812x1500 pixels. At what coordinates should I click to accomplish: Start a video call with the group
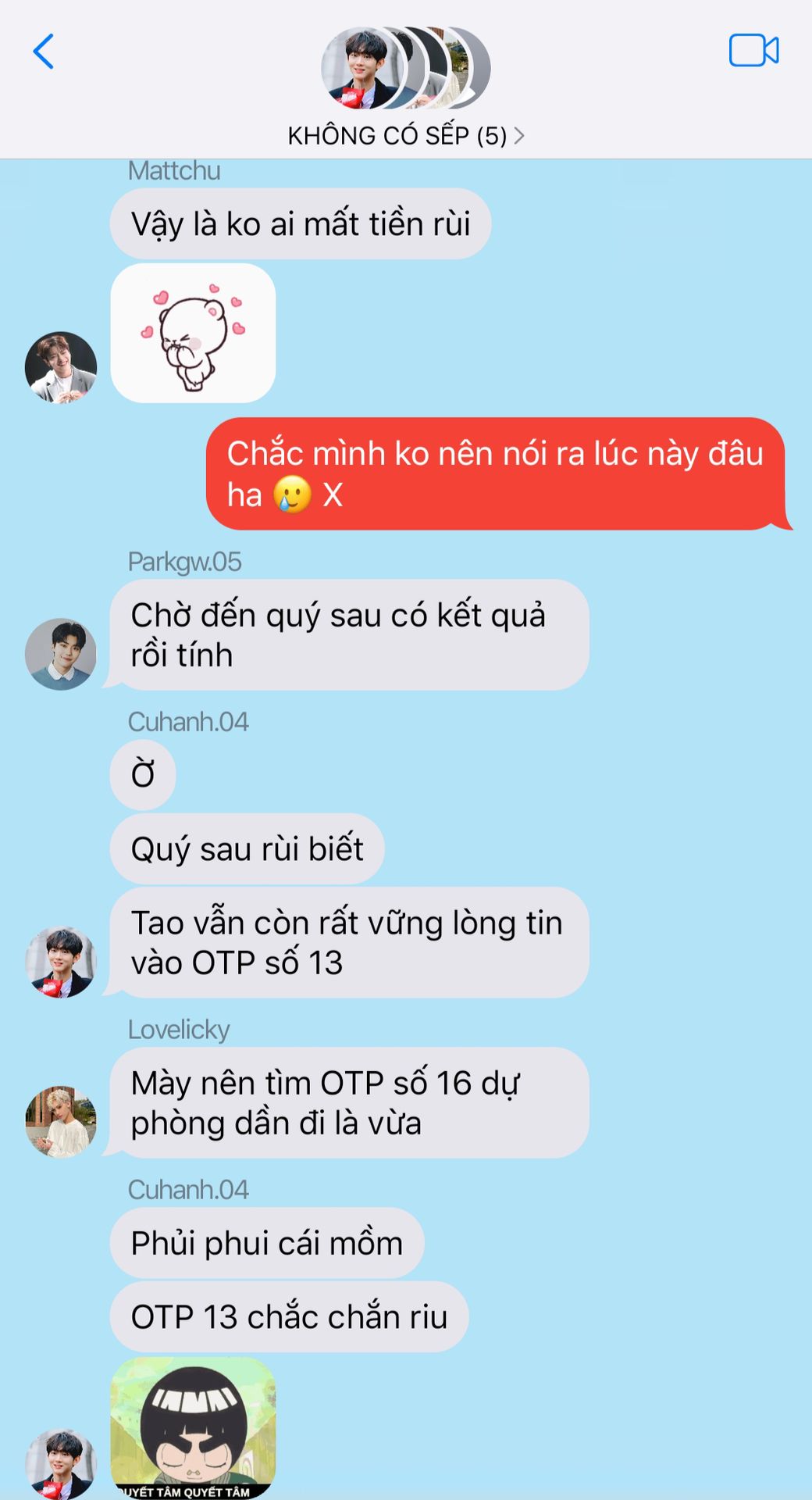coord(753,51)
